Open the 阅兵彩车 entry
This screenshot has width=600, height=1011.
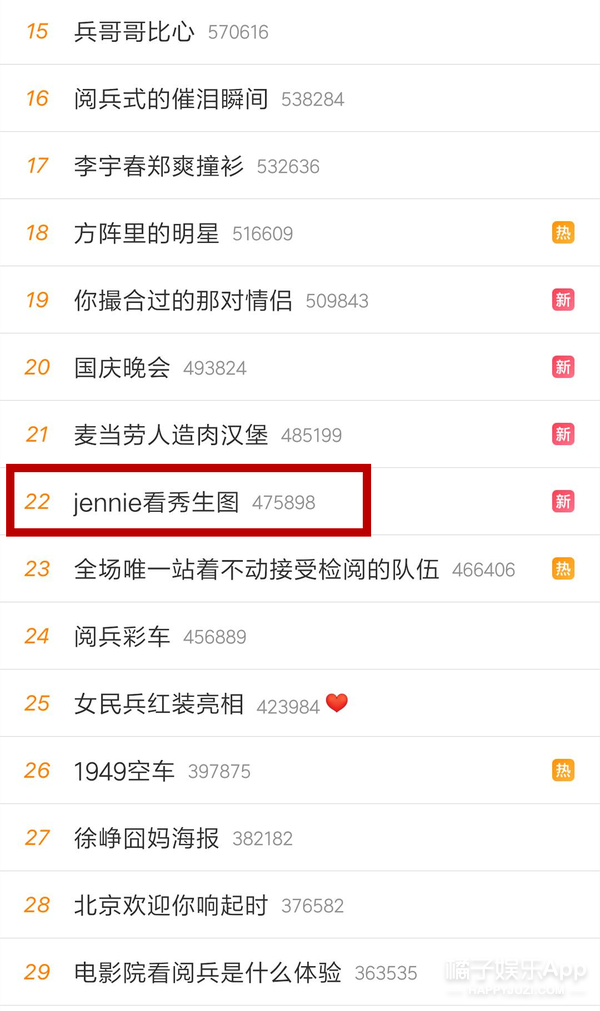pos(300,636)
